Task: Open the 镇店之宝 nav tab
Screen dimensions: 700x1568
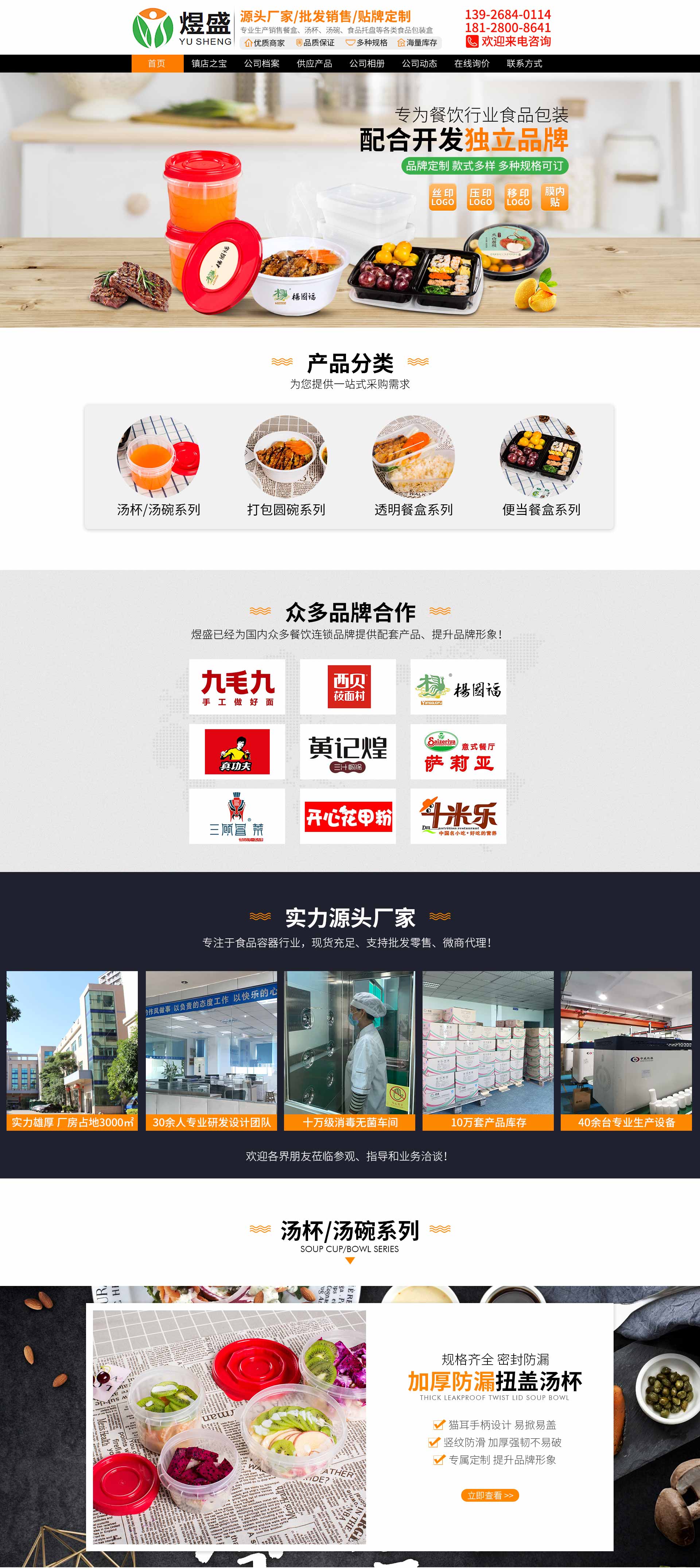Action: pyautogui.click(x=209, y=63)
